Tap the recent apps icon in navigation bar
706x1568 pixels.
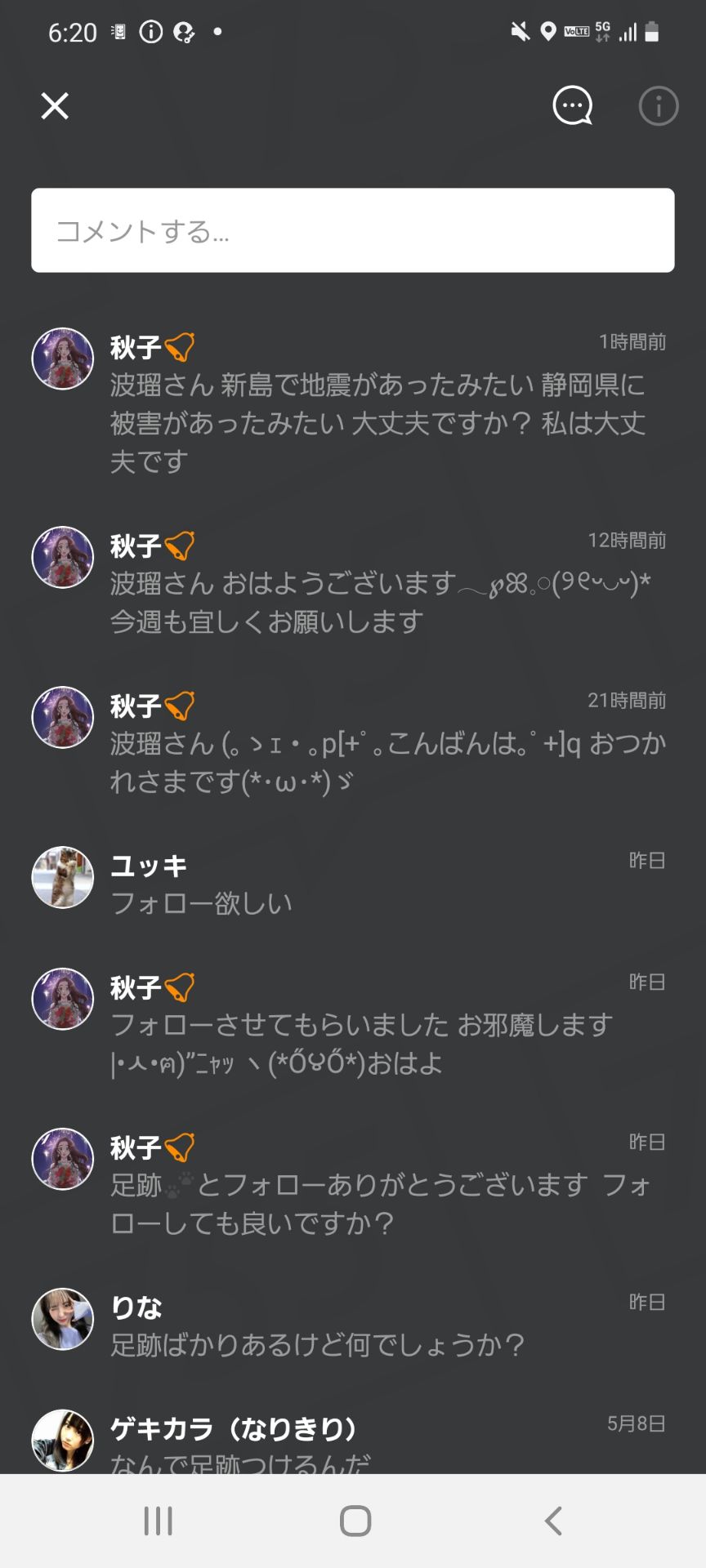pos(157,1520)
